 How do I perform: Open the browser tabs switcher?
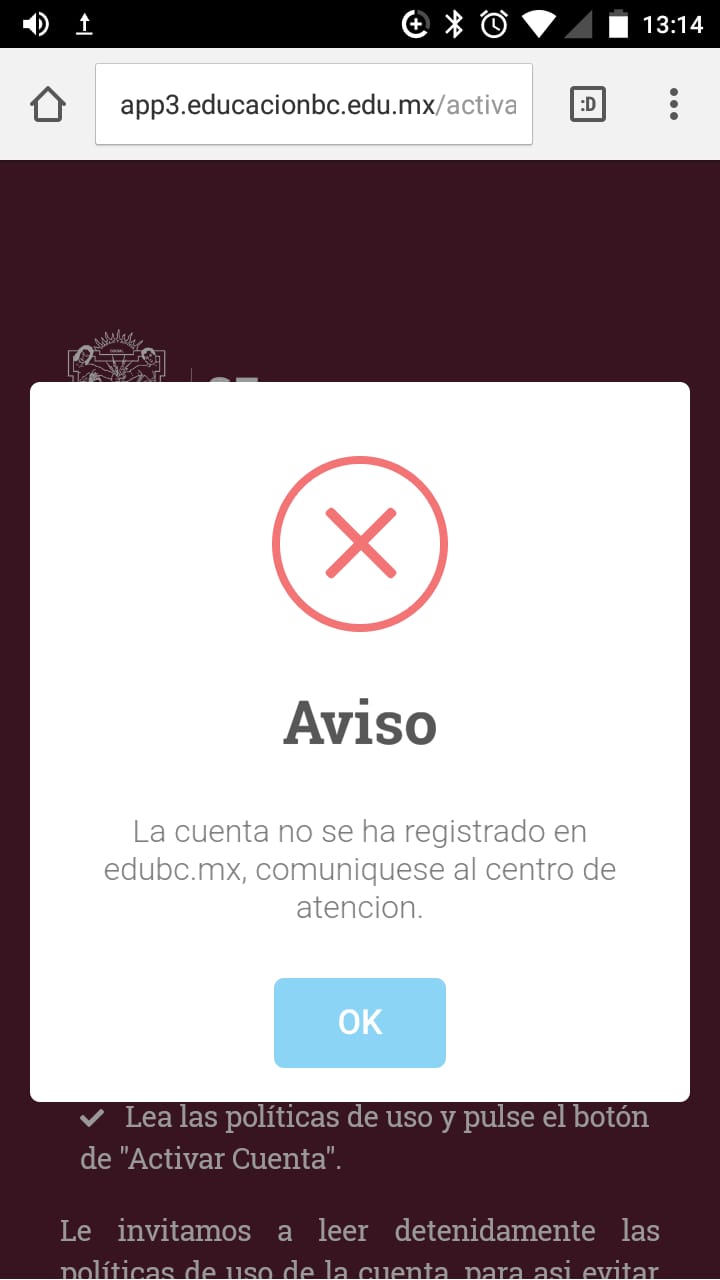point(588,104)
